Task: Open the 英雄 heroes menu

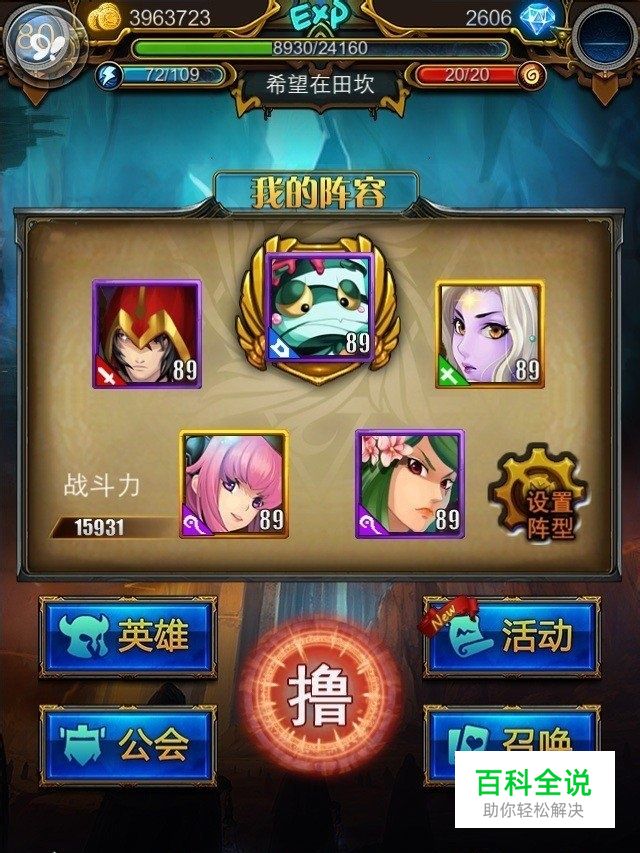Action: point(128,637)
